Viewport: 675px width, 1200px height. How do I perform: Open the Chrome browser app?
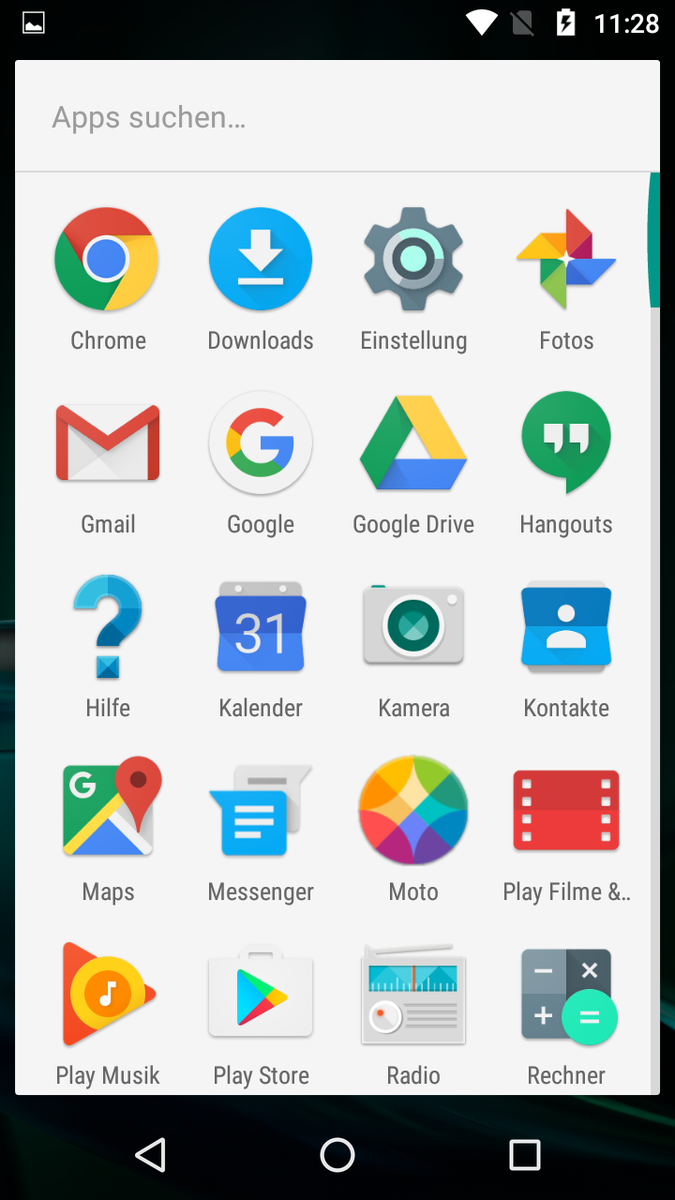[107, 260]
